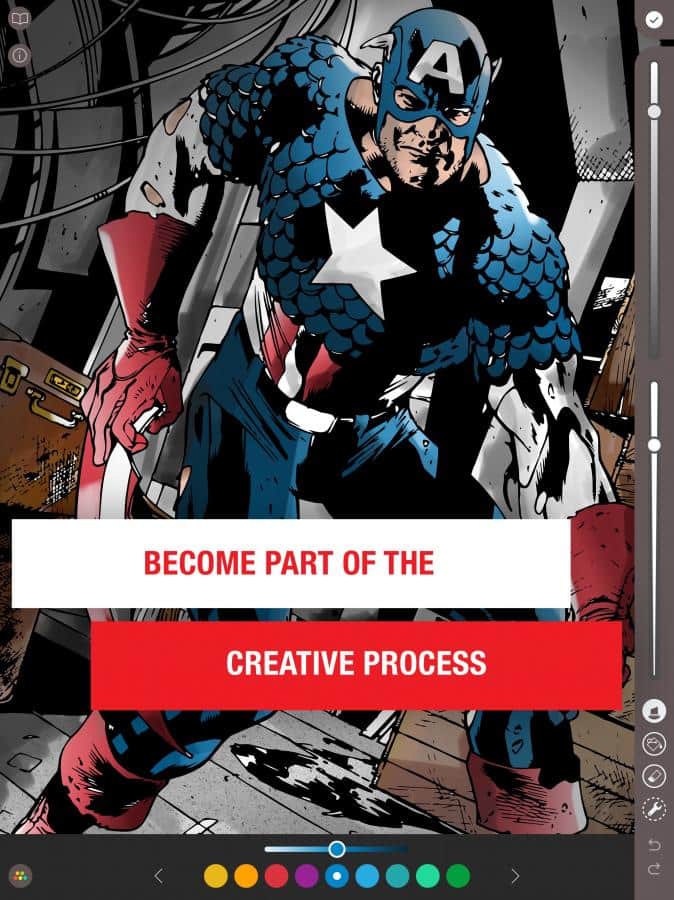Select the marker brush tool

(654, 710)
